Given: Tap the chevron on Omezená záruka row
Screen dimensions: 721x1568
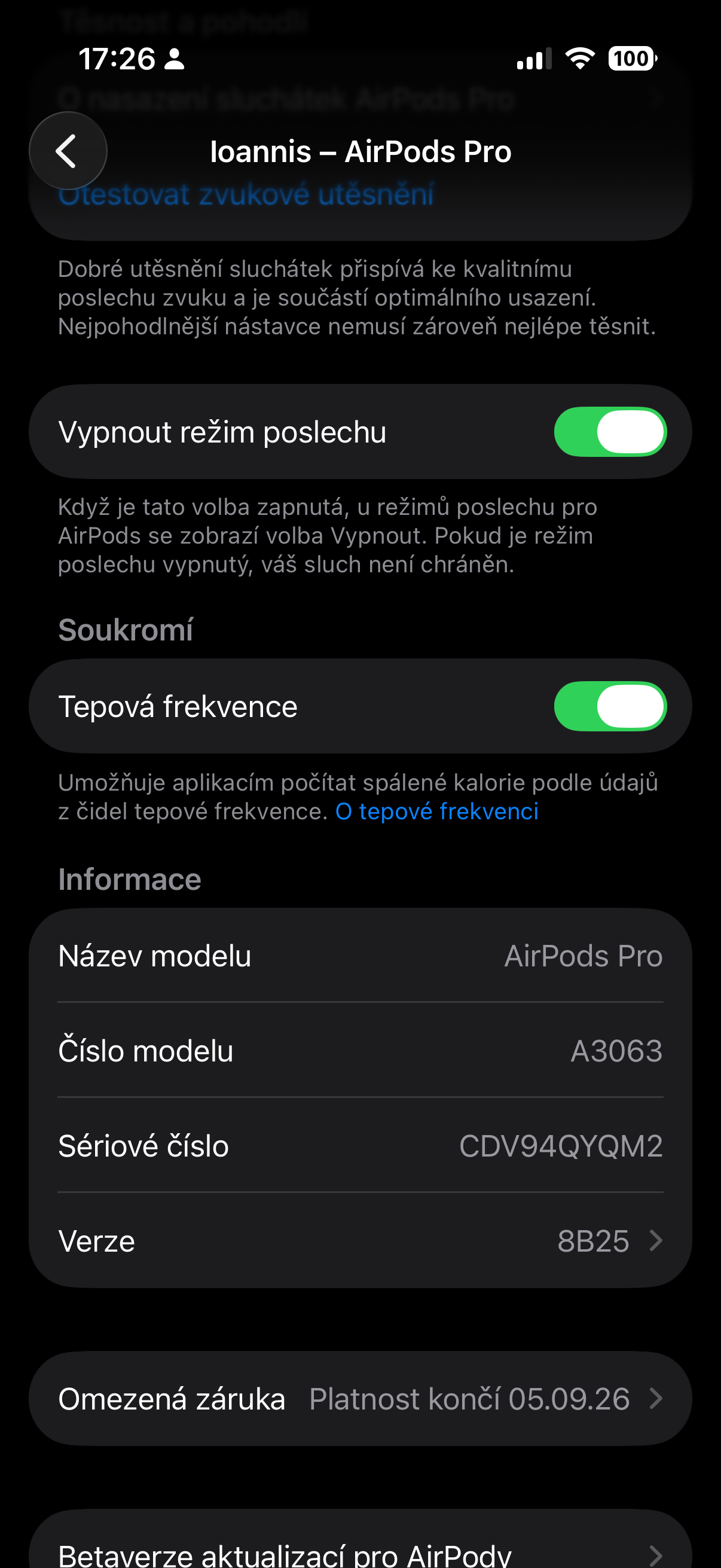Looking at the screenshot, I should 658,1399.
